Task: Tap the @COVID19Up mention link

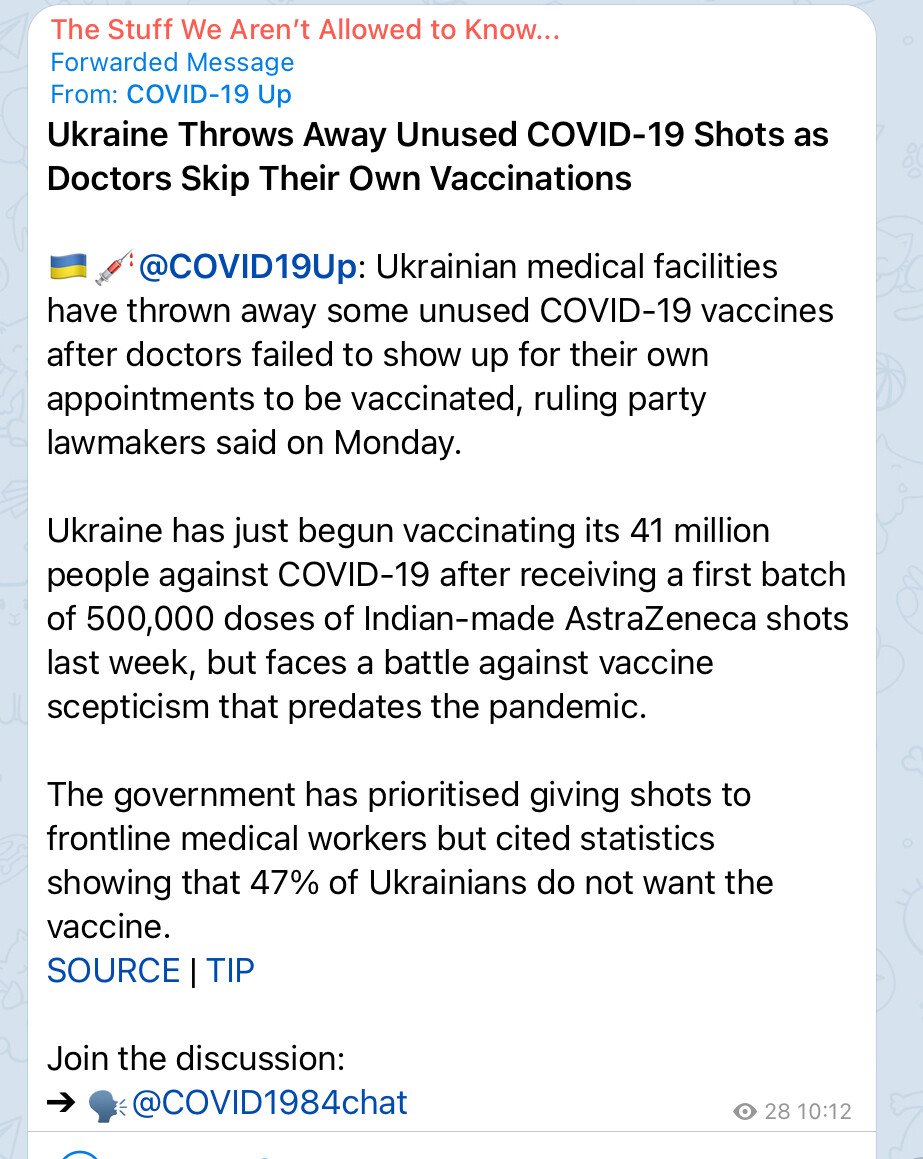Action: tap(247, 267)
